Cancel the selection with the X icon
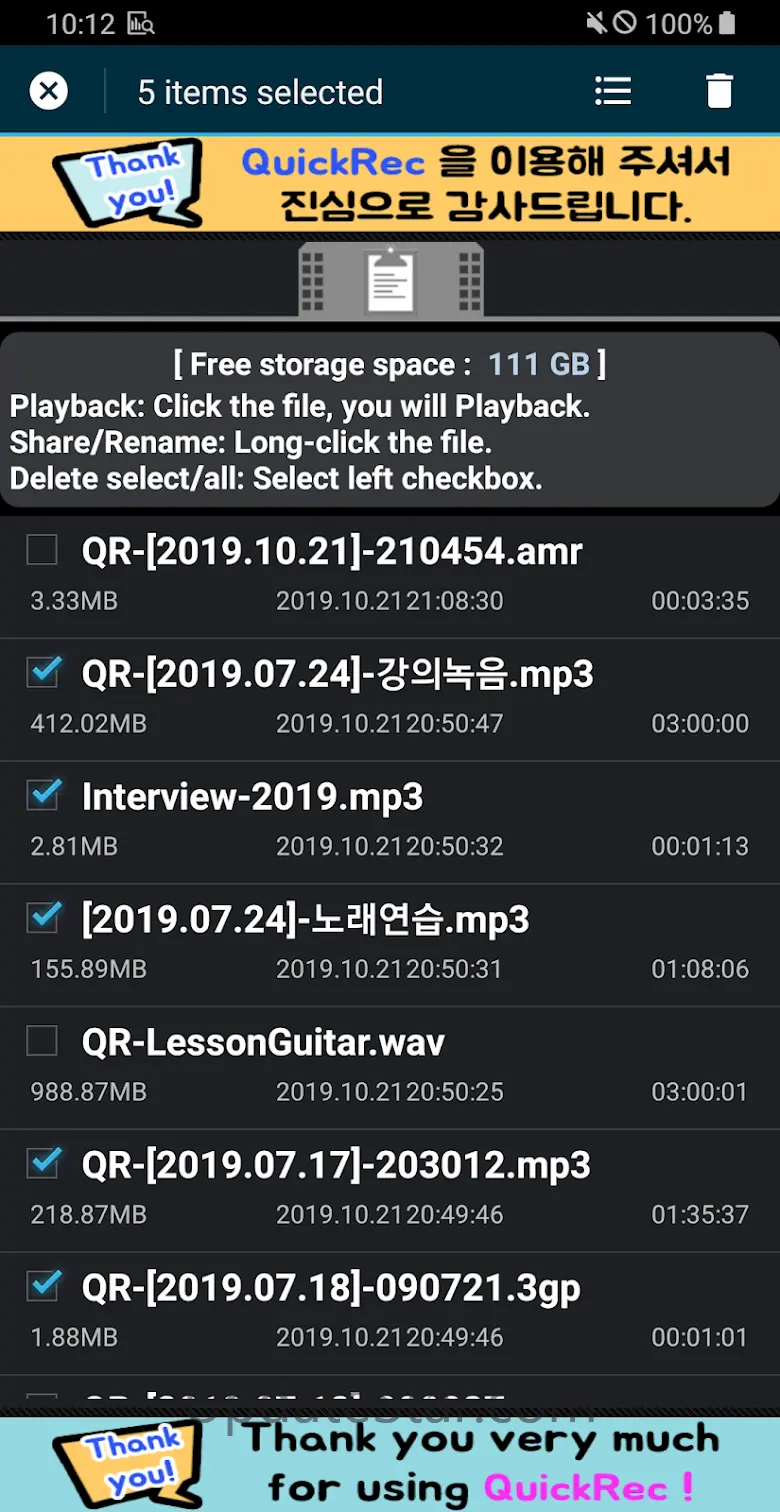Viewport: 780px width, 1512px height. pos(48,92)
